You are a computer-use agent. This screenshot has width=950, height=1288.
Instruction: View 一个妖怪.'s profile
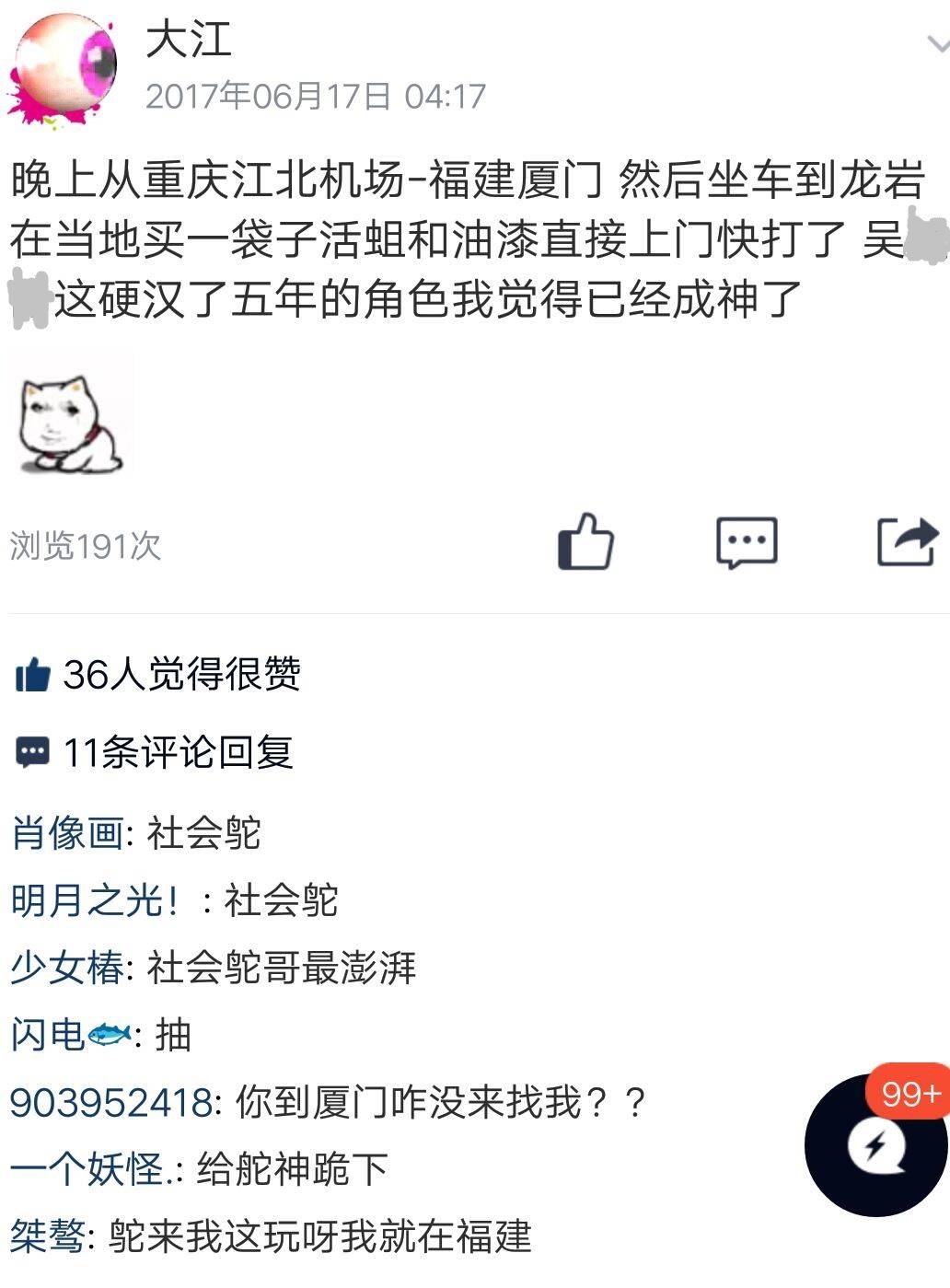point(89,1169)
